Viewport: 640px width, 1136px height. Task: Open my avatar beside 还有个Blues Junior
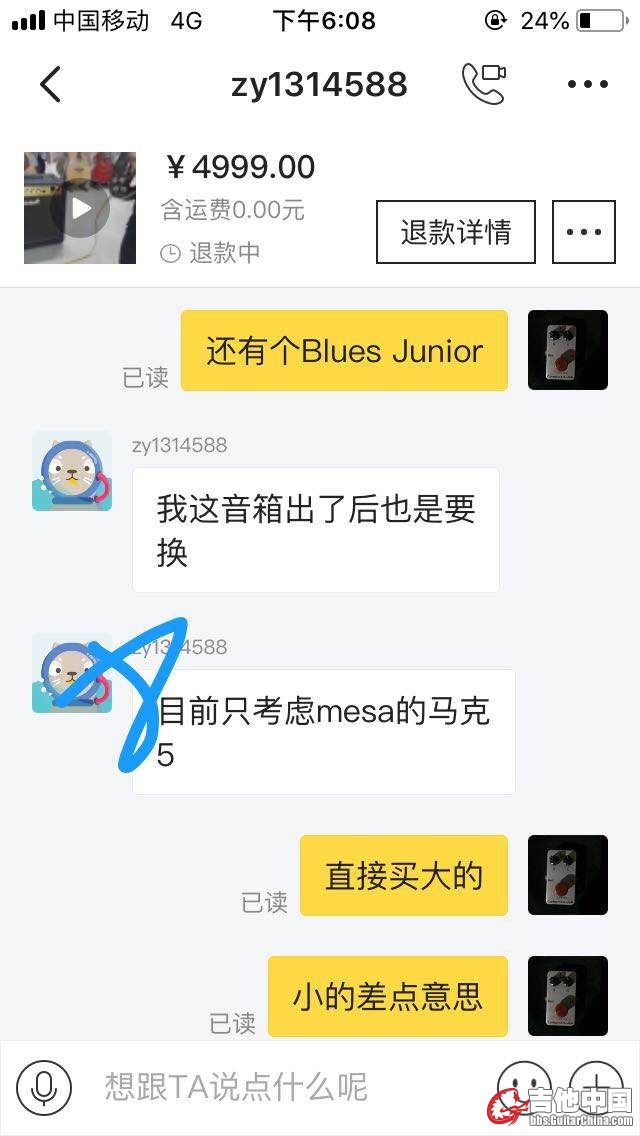[568, 350]
